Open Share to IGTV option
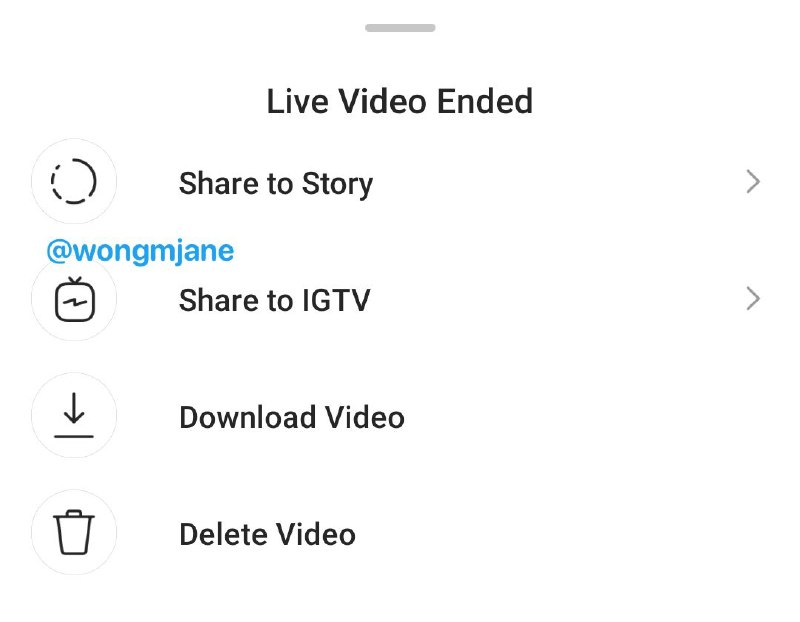The width and height of the screenshot is (800, 622). [x=274, y=299]
